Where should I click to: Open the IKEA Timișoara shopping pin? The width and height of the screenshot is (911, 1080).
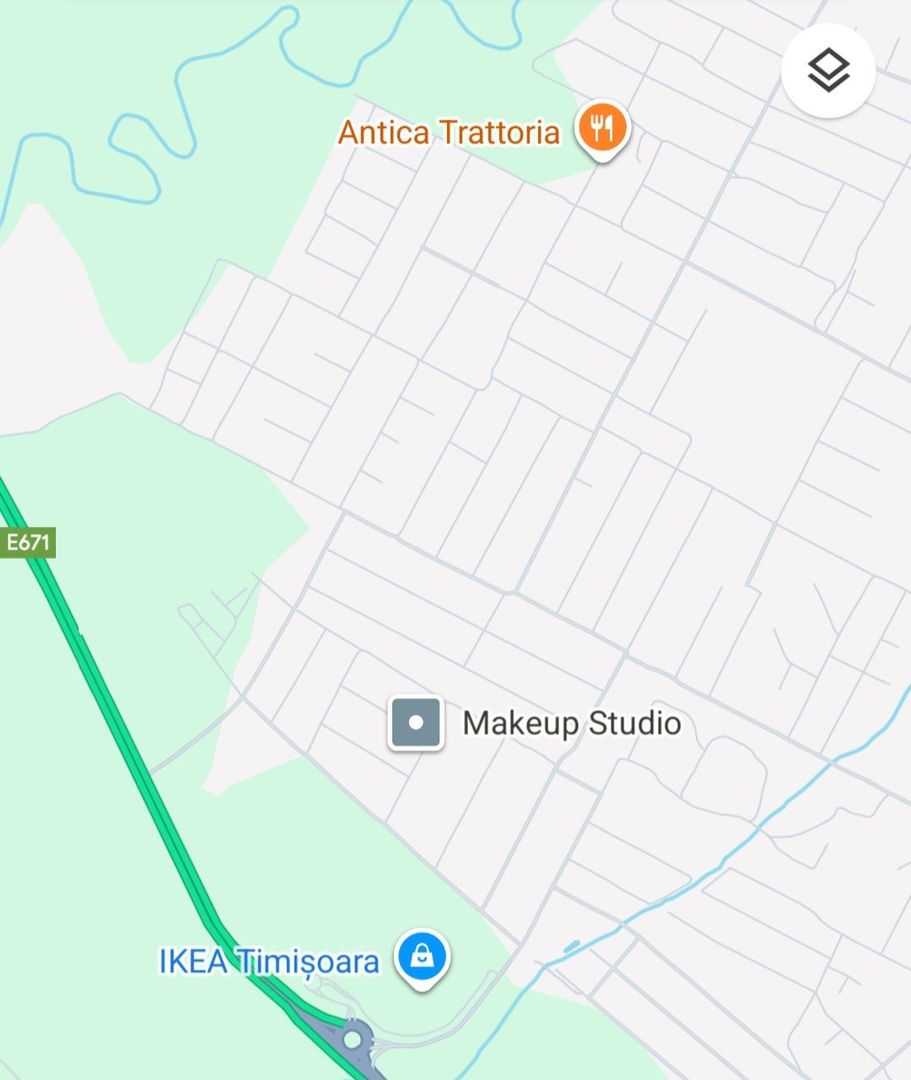(423, 958)
